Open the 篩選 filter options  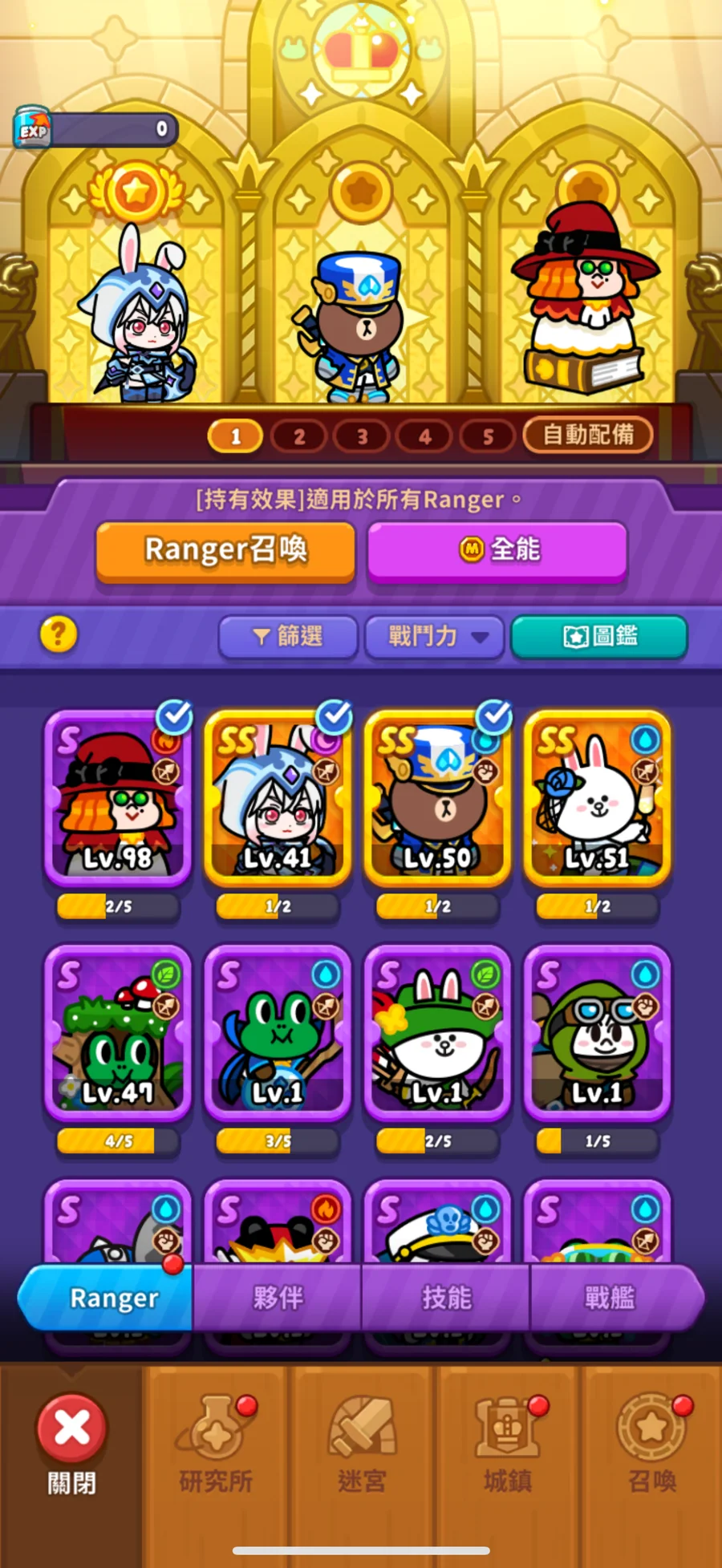288,637
